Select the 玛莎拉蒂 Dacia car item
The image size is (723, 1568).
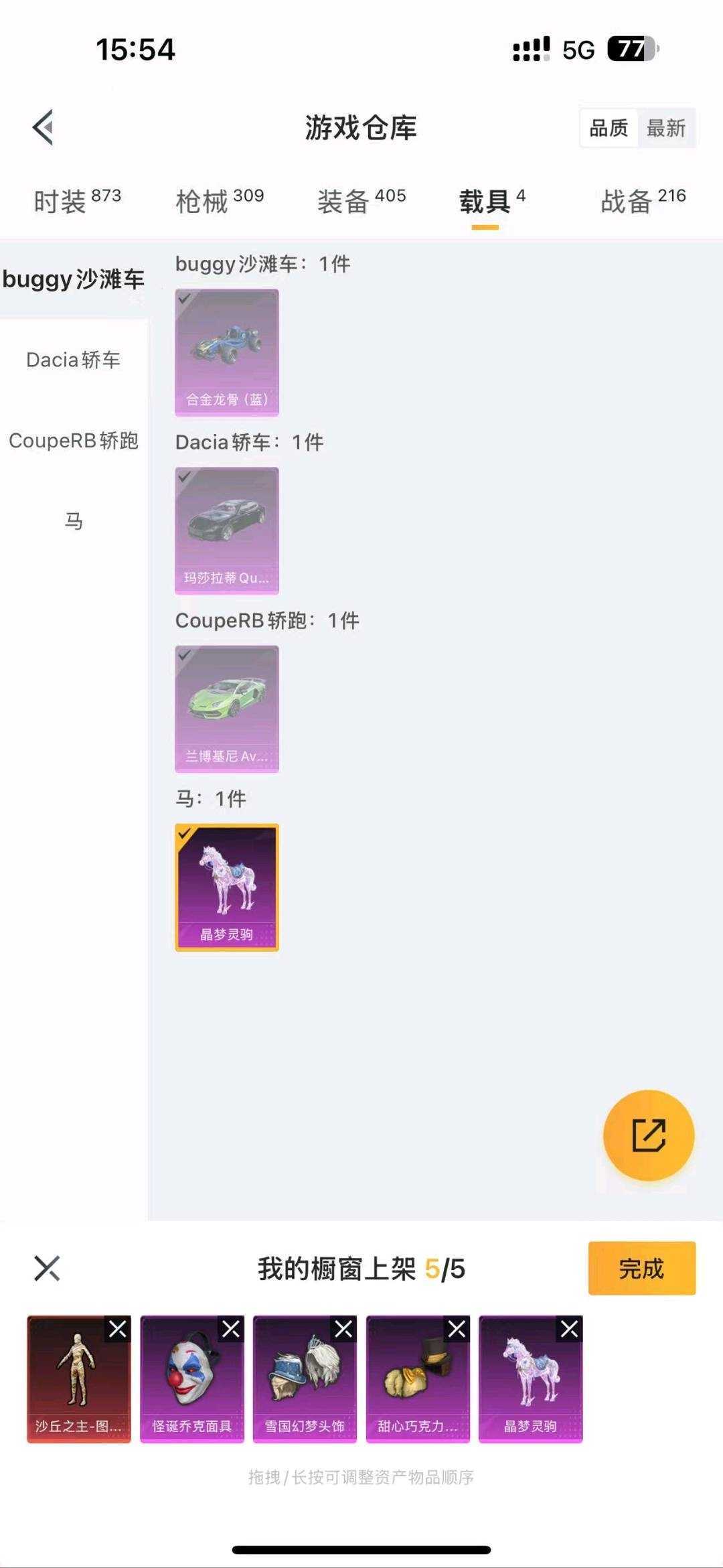pos(227,530)
